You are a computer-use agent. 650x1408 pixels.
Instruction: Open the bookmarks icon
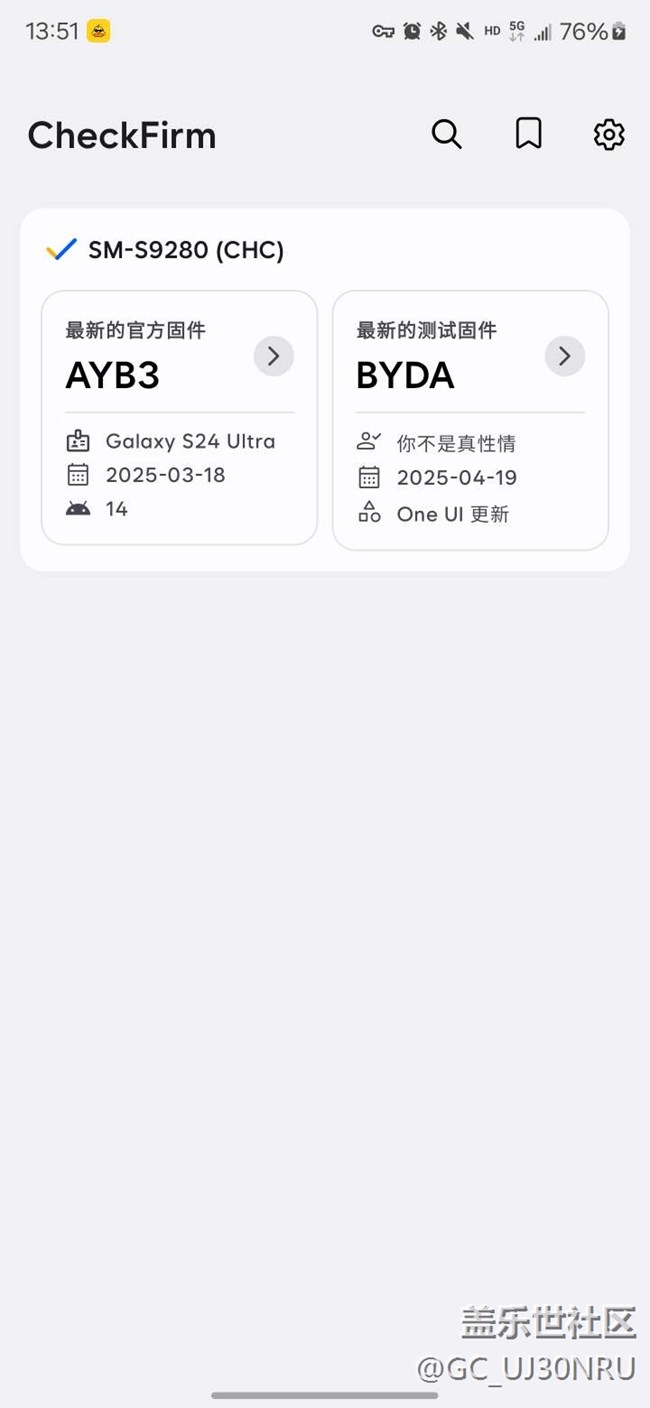pos(528,134)
